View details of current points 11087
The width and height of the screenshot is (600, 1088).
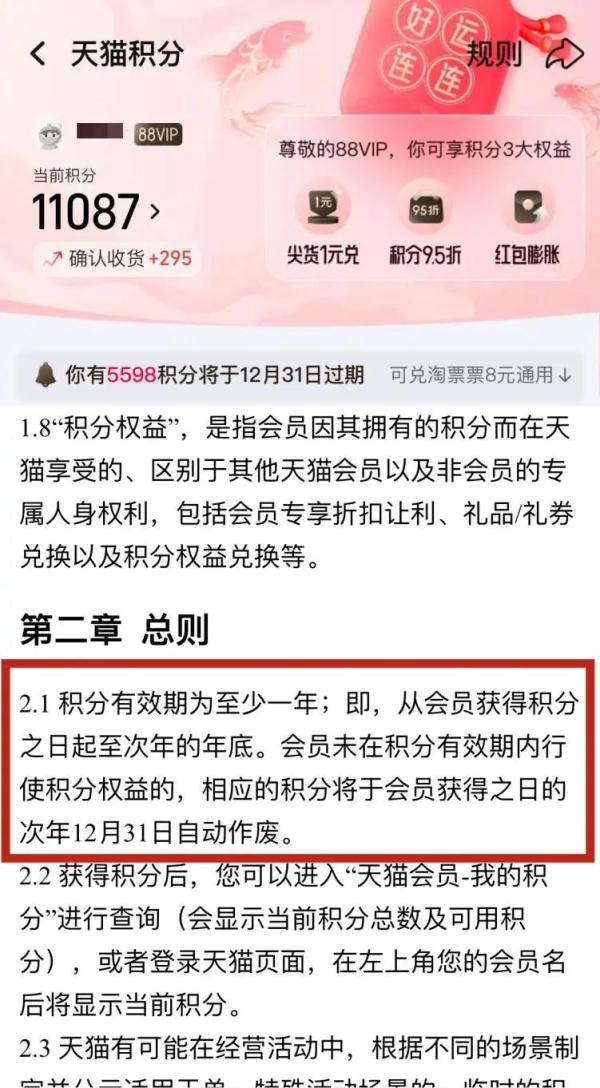tap(96, 212)
